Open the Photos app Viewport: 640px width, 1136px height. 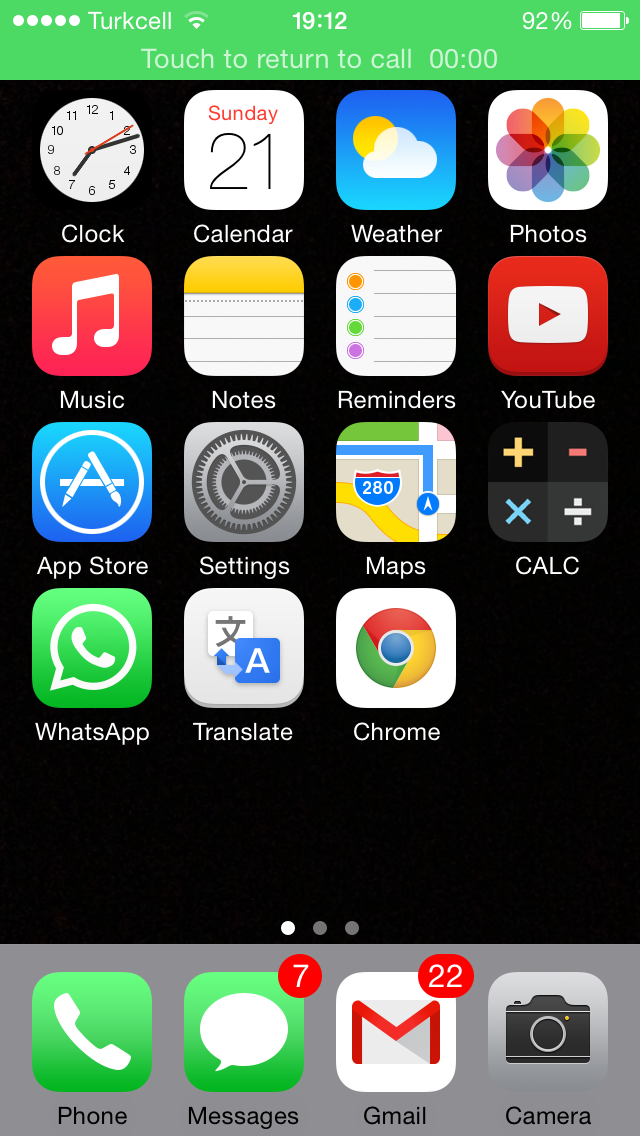click(x=548, y=150)
